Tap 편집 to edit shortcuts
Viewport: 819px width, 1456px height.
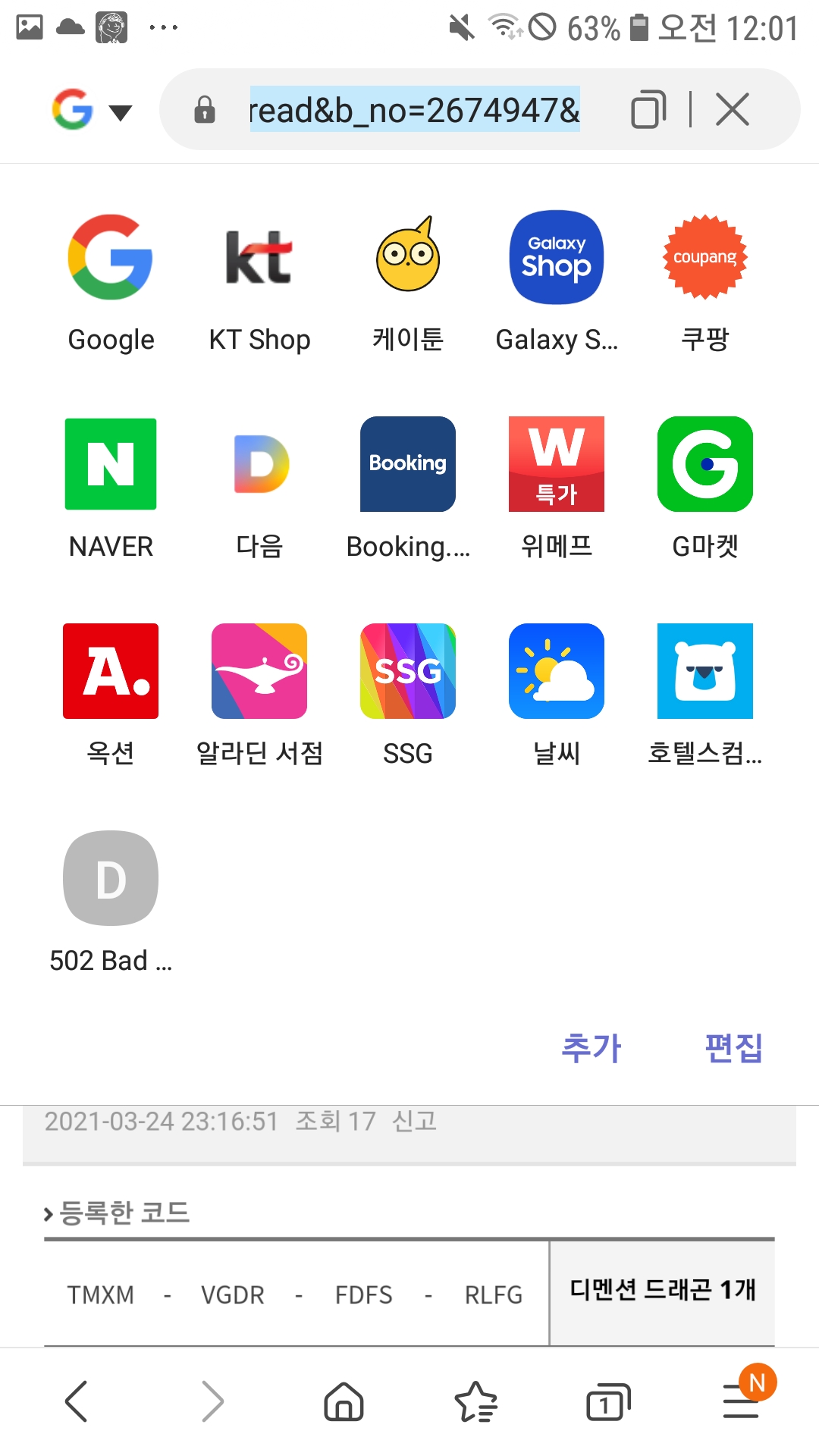pos(733,1048)
